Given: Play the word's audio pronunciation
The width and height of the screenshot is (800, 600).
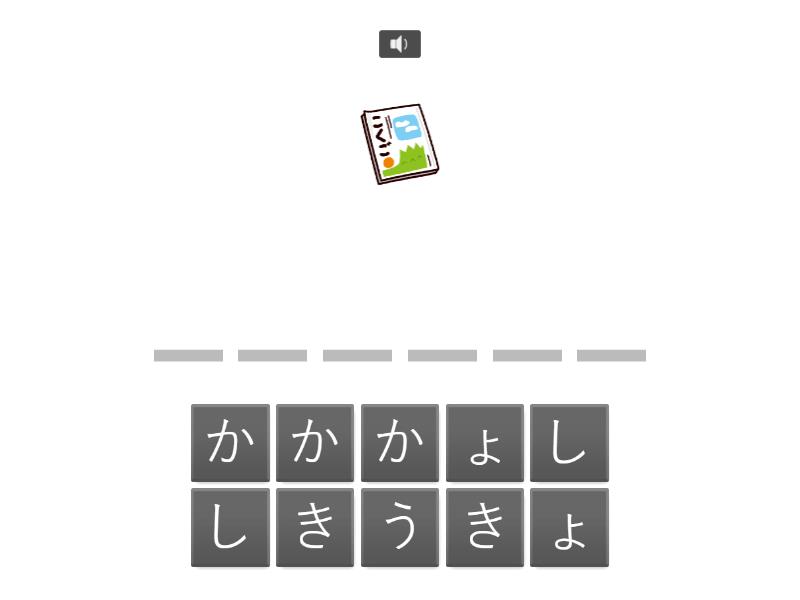Looking at the screenshot, I should point(400,44).
